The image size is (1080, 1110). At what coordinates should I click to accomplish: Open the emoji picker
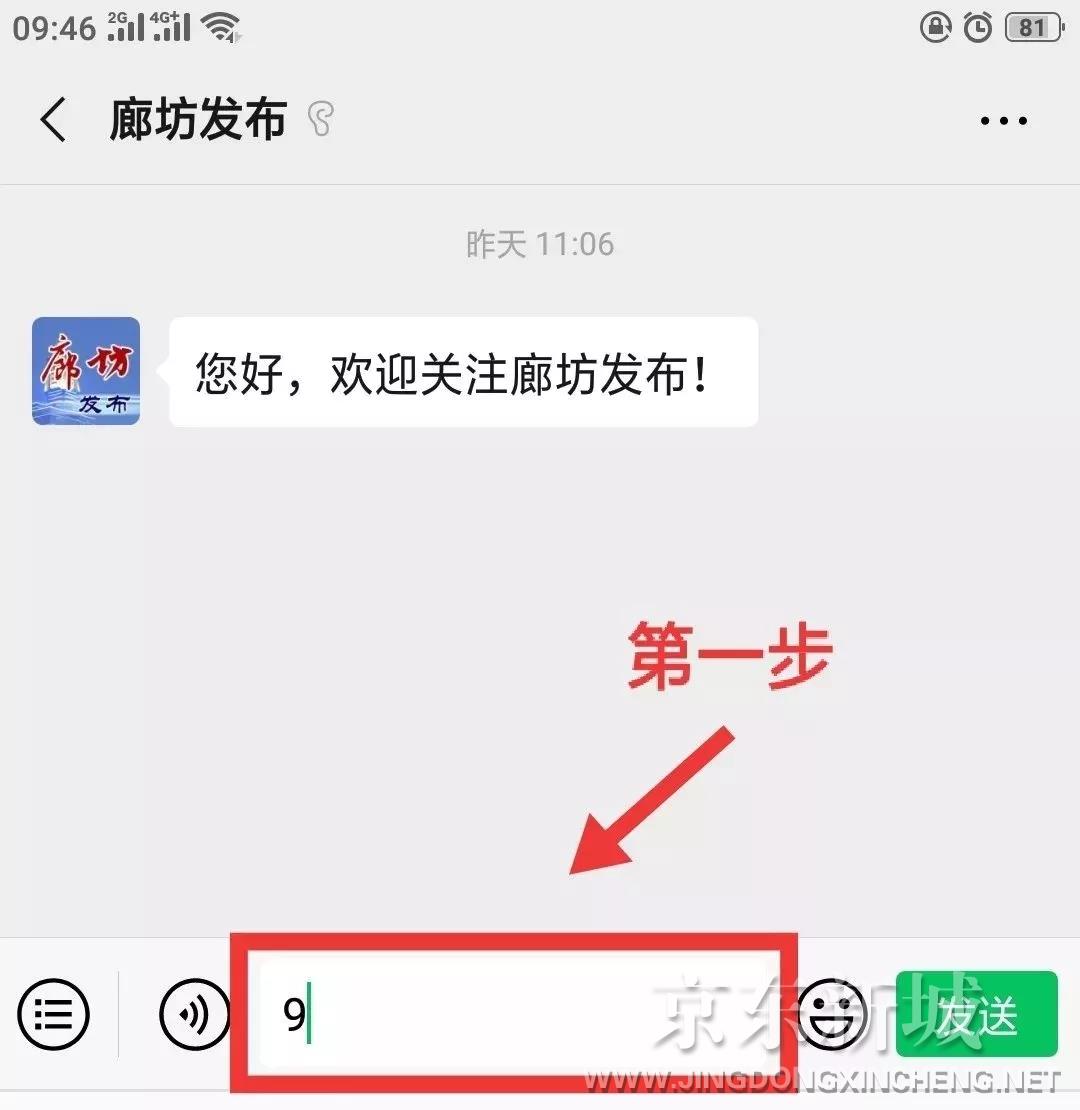[x=833, y=1015]
